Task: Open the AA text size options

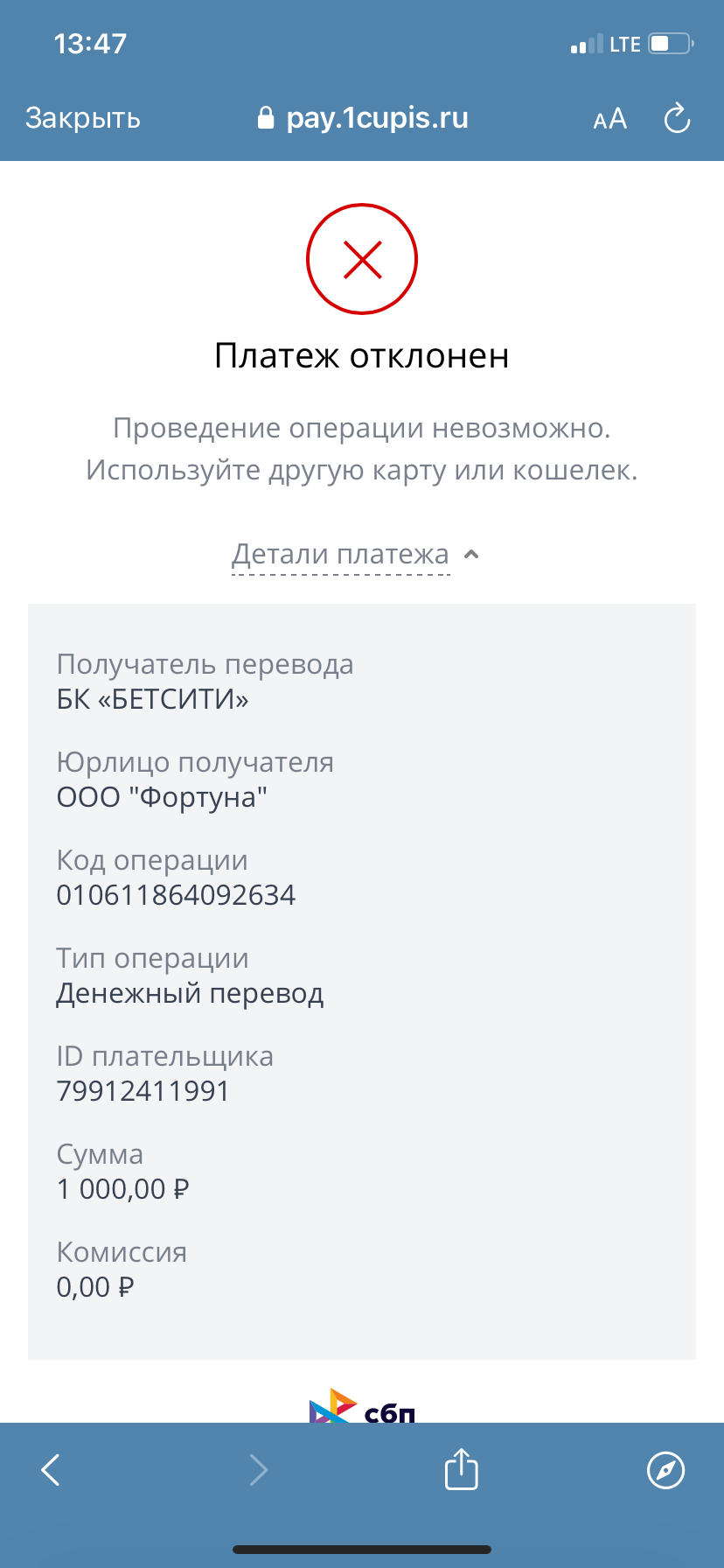Action: [x=609, y=119]
